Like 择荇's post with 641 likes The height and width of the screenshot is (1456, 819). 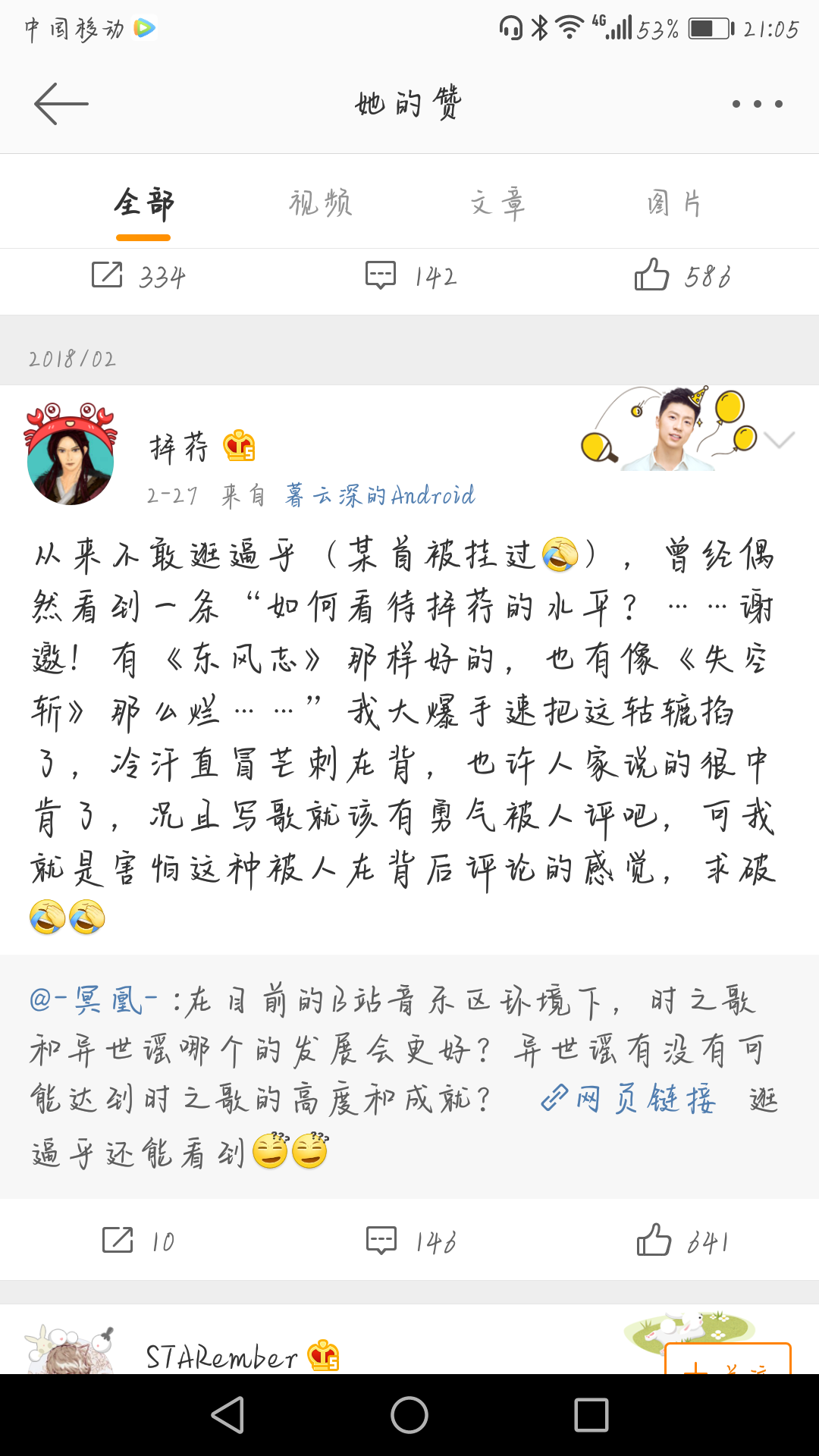pos(682,1241)
